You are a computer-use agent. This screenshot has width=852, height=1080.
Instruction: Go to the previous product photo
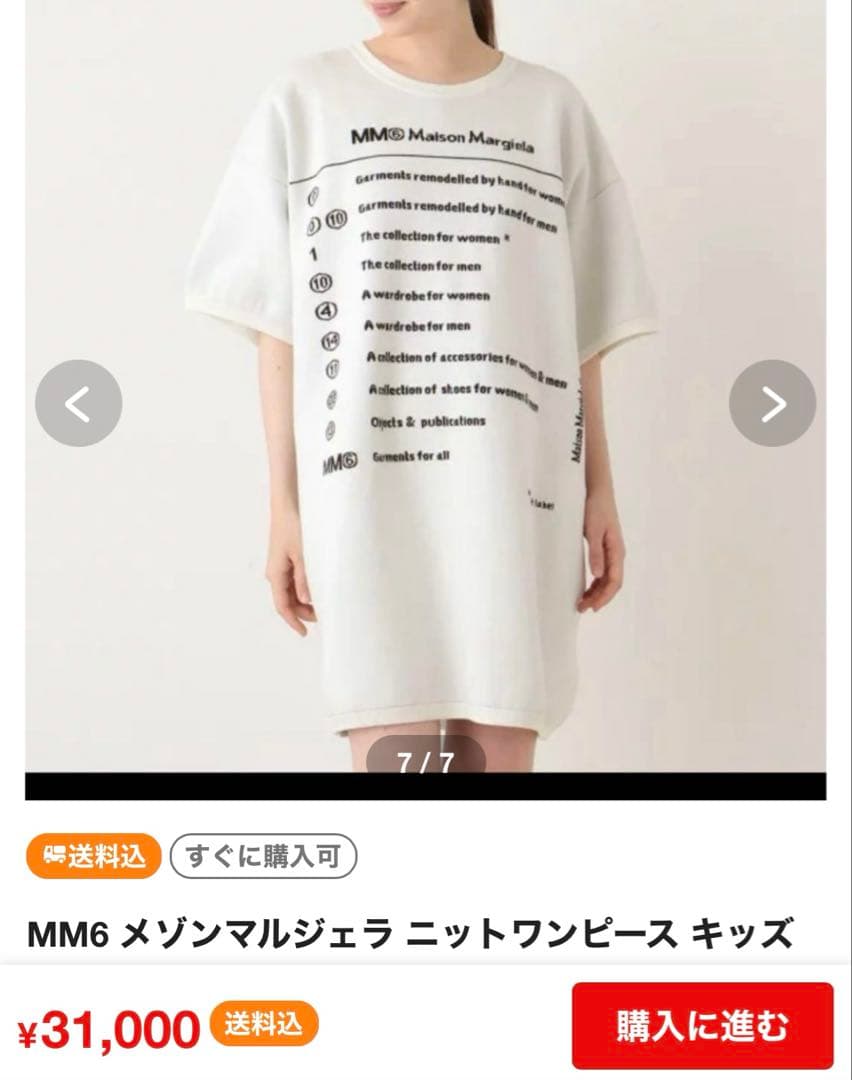click(79, 404)
